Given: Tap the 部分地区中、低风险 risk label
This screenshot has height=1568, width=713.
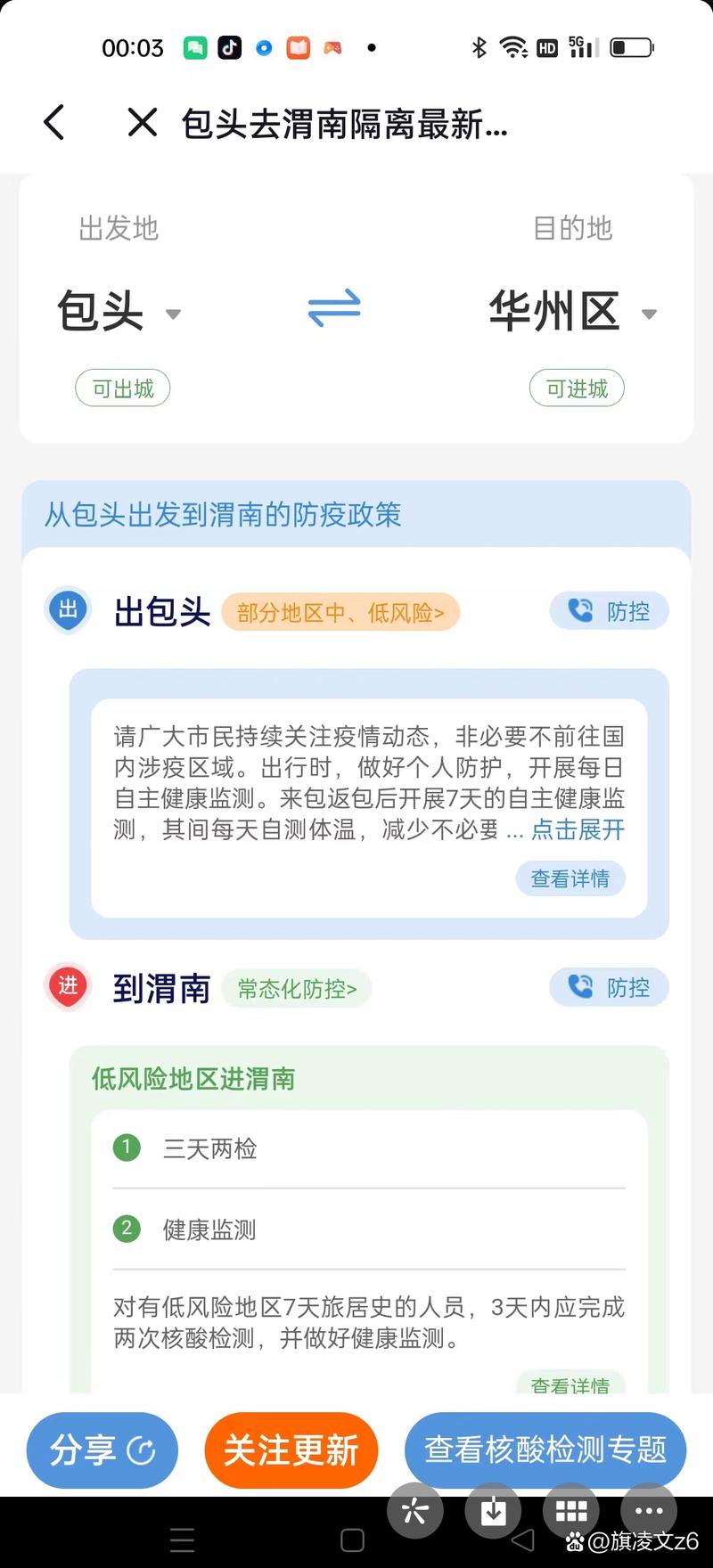Looking at the screenshot, I should tap(340, 612).
